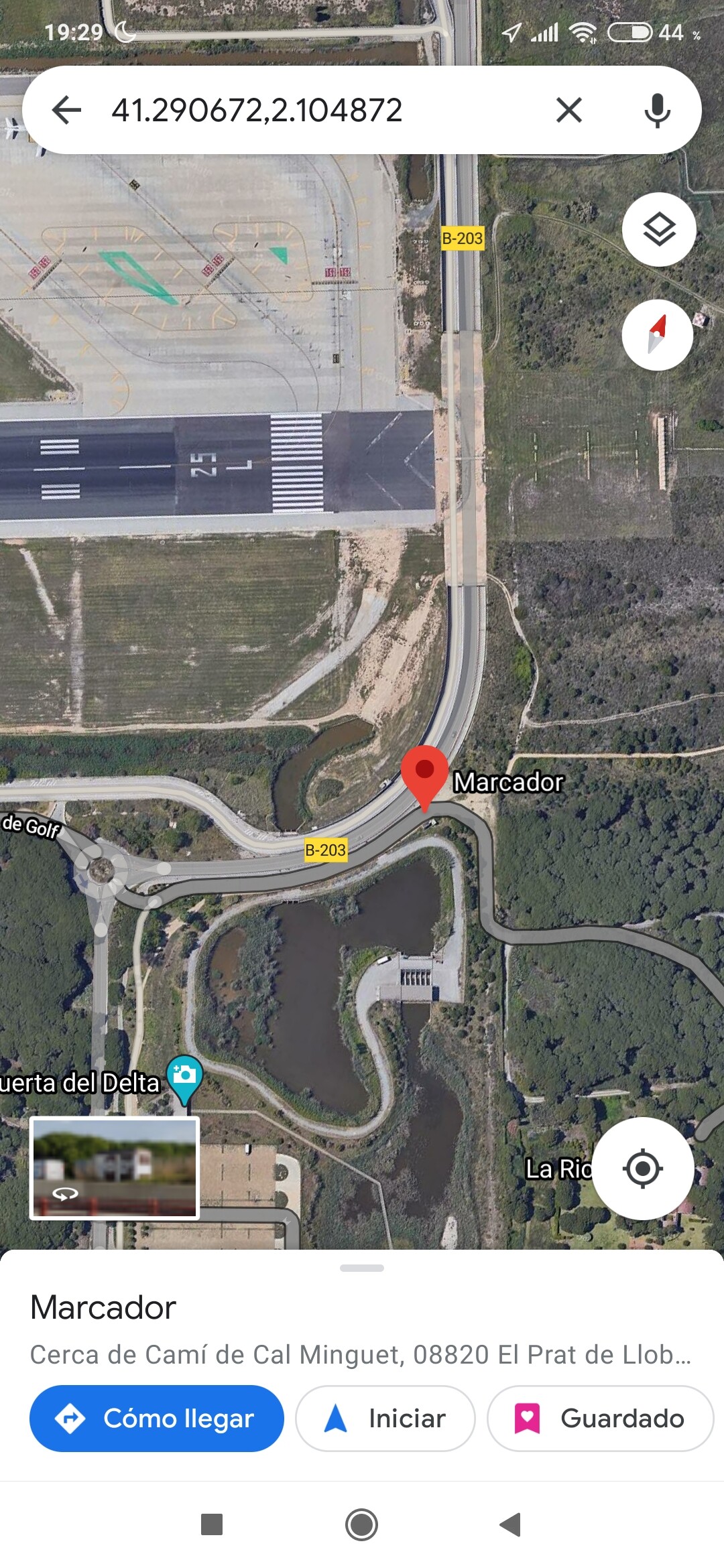Open the map layers selector
The width and height of the screenshot is (724, 1568).
pos(659,229)
